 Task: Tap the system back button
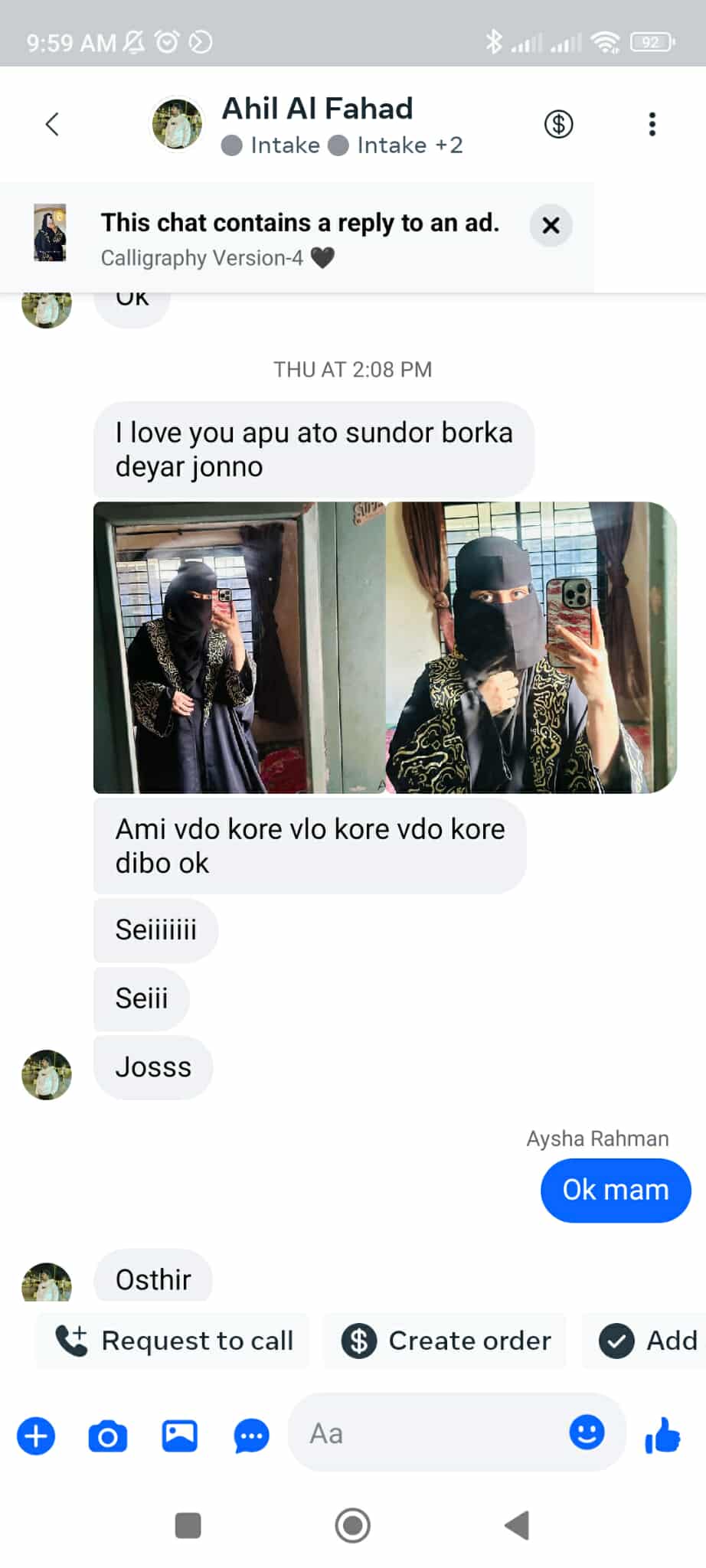click(x=518, y=1525)
